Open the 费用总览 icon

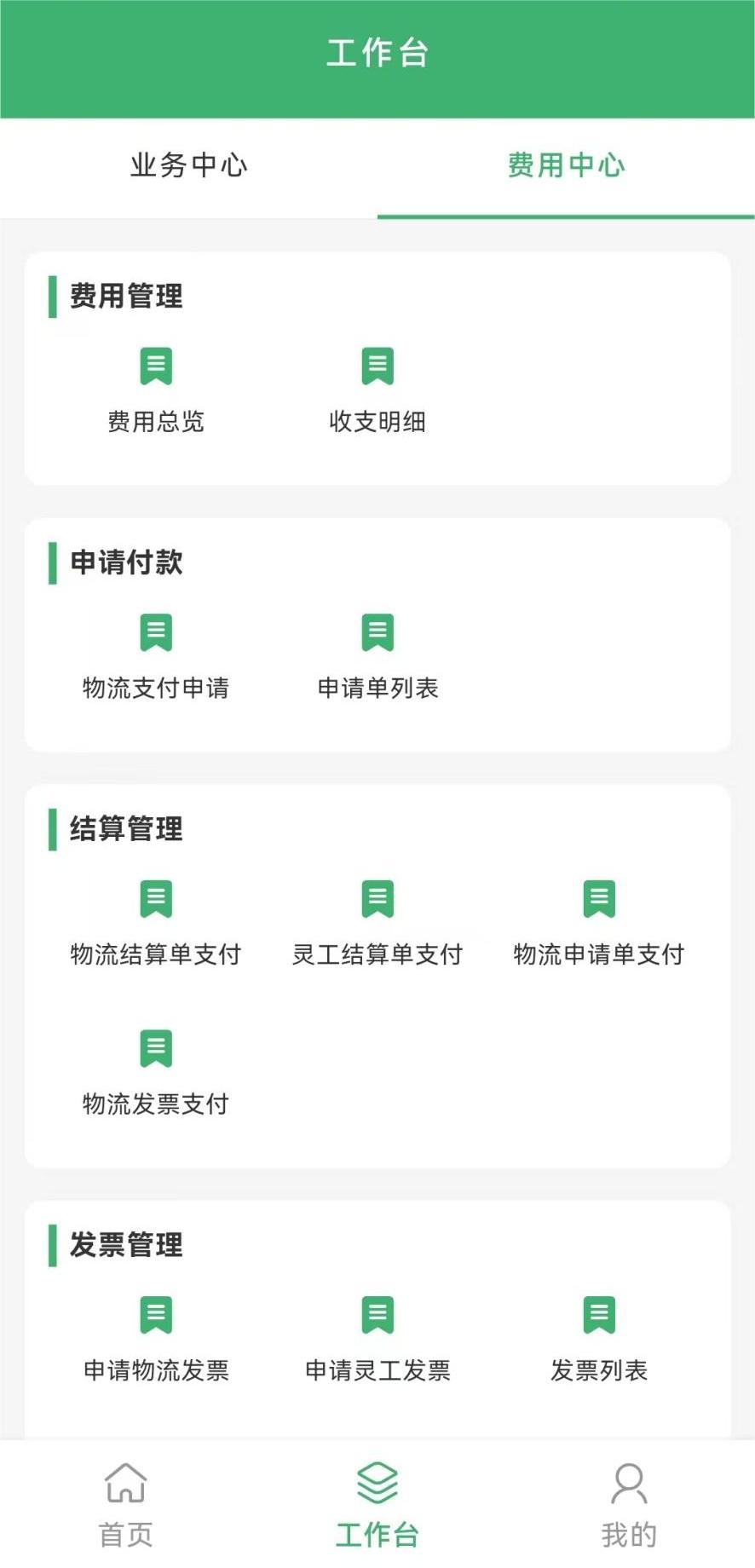155,366
